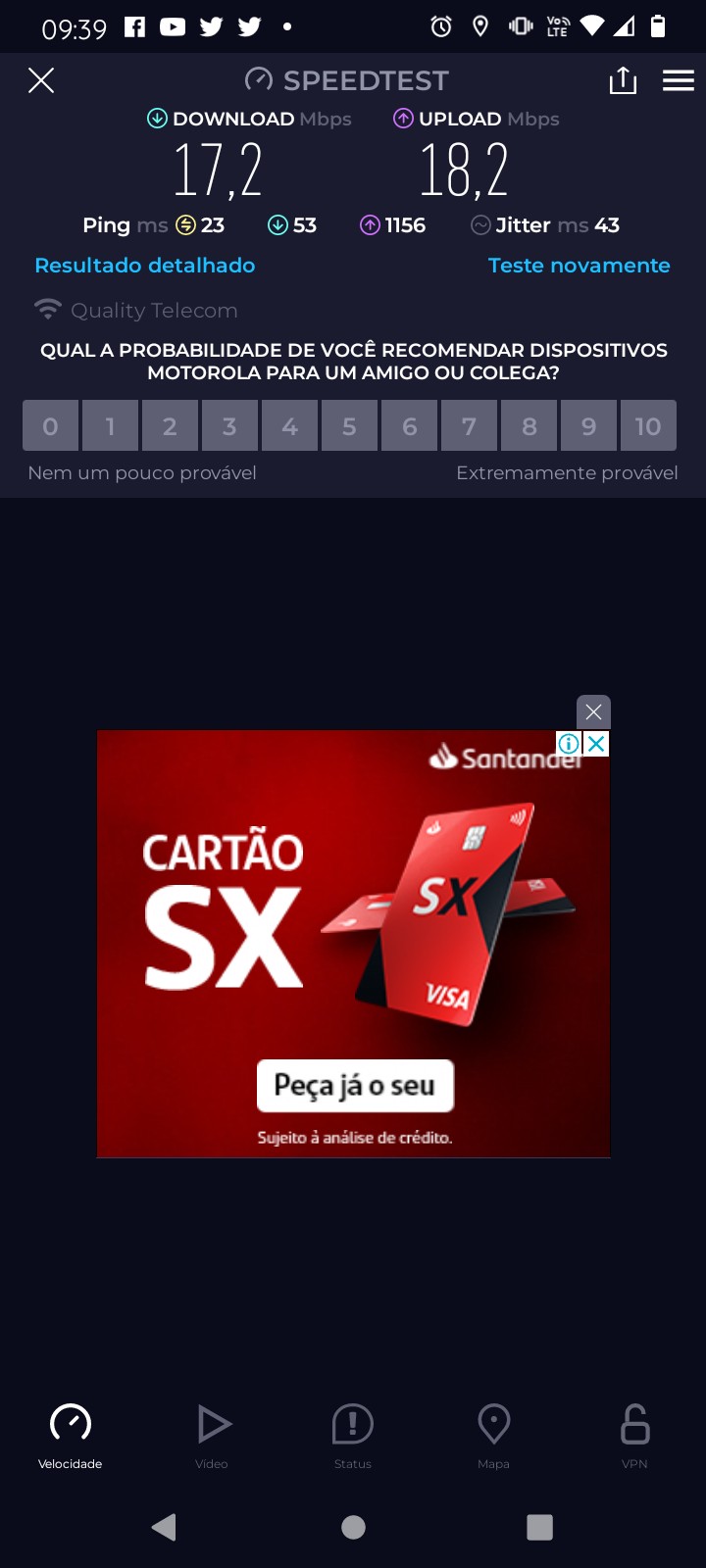Screen dimensions: 706x1568
Task: Open Resultado detalhado
Action: (145, 266)
